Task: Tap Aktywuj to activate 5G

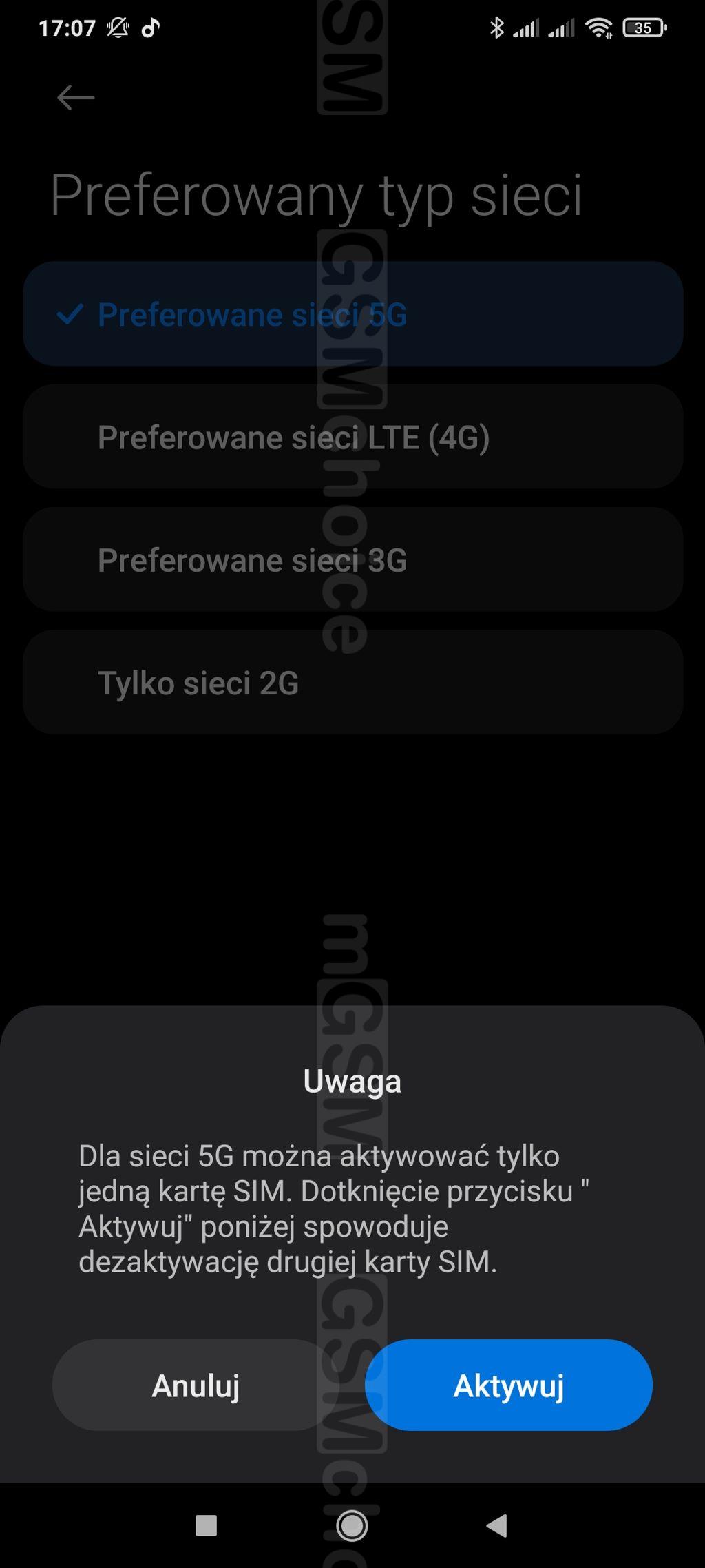Action: [509, 1385]
